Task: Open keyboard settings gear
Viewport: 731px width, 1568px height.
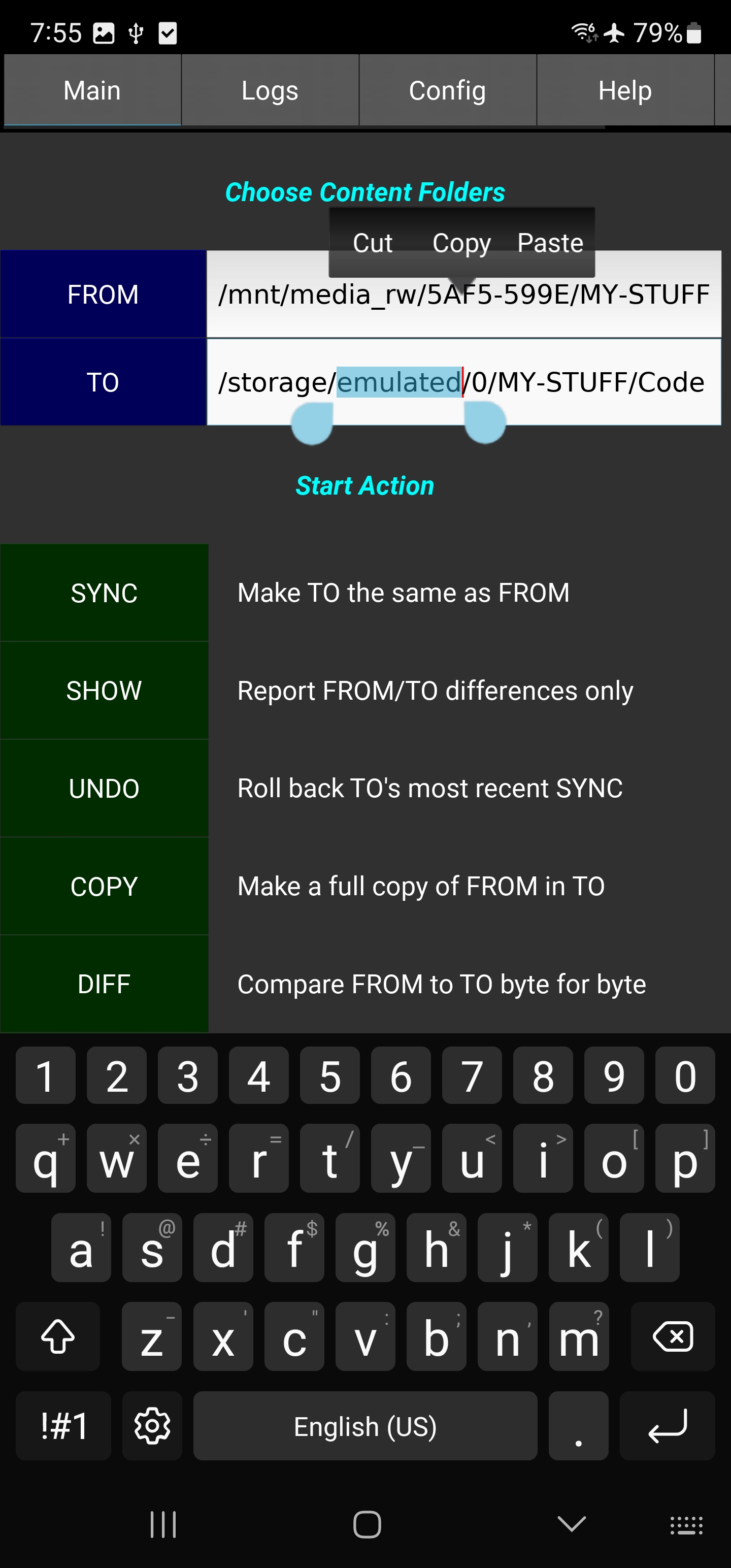Action: point(152,1426)
